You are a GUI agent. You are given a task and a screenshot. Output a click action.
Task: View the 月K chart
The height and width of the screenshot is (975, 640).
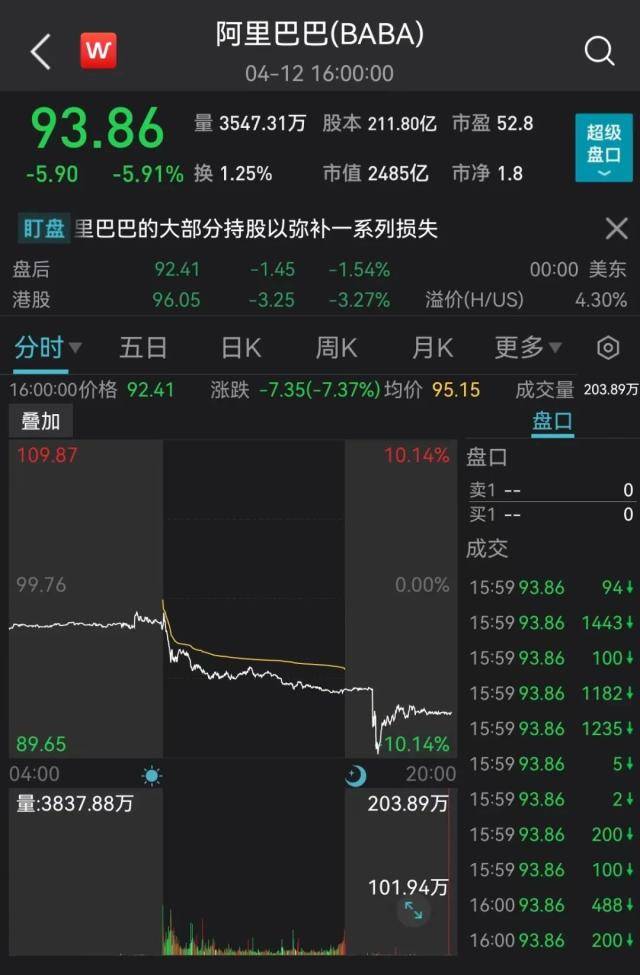(x=432, y=348)
